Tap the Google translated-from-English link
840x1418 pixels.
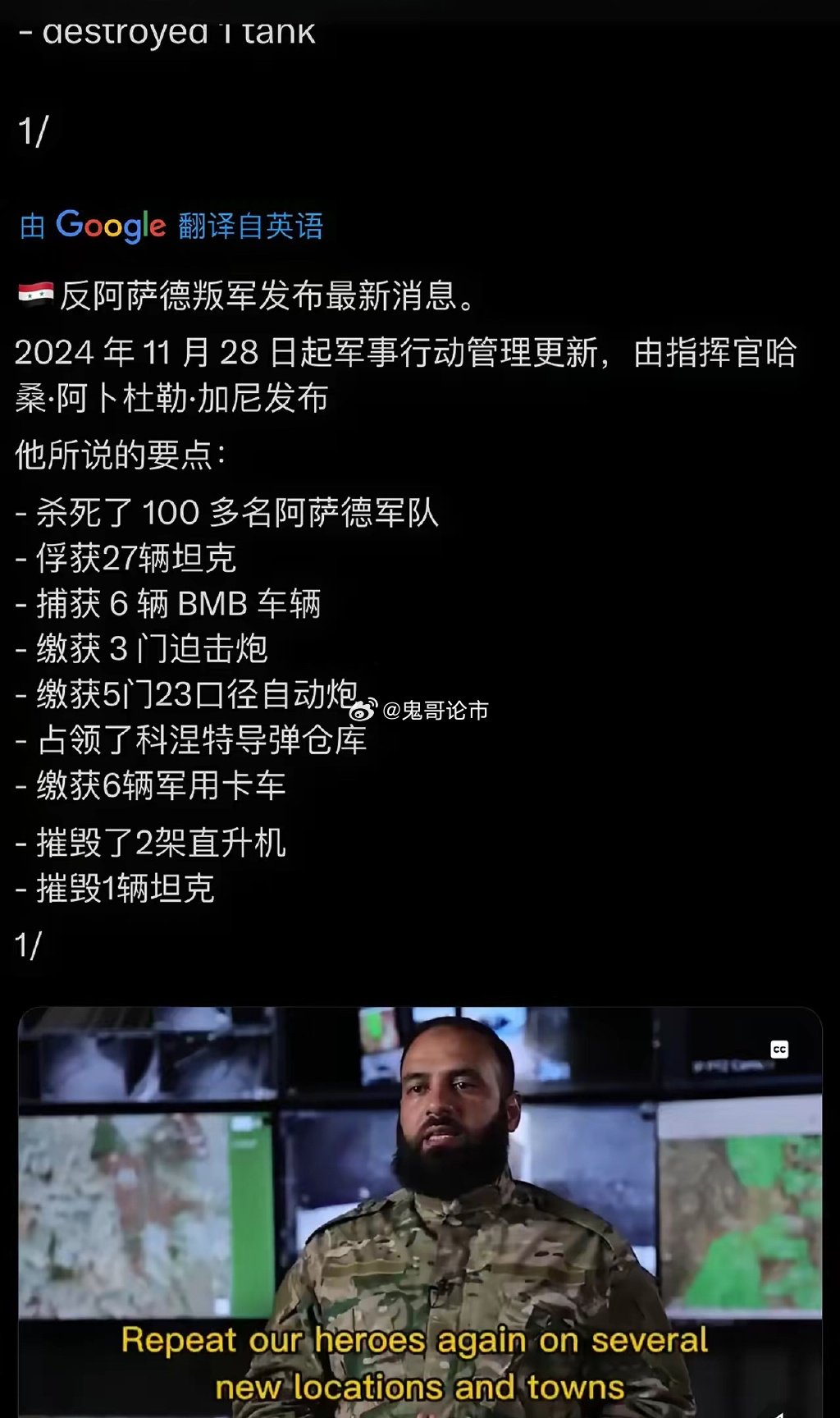171,226
